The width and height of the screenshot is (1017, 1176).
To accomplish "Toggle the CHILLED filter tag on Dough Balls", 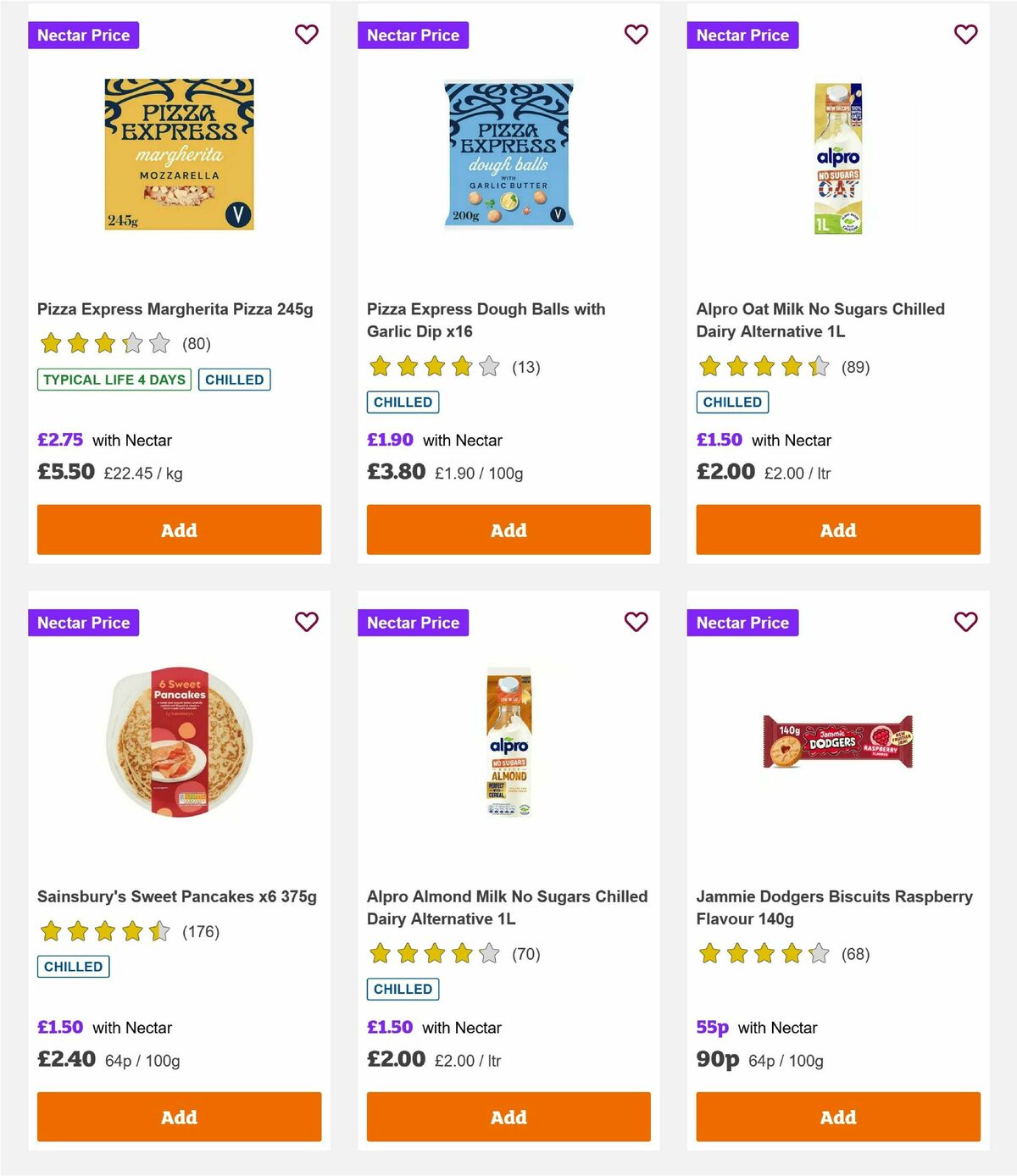I will 403,402.
